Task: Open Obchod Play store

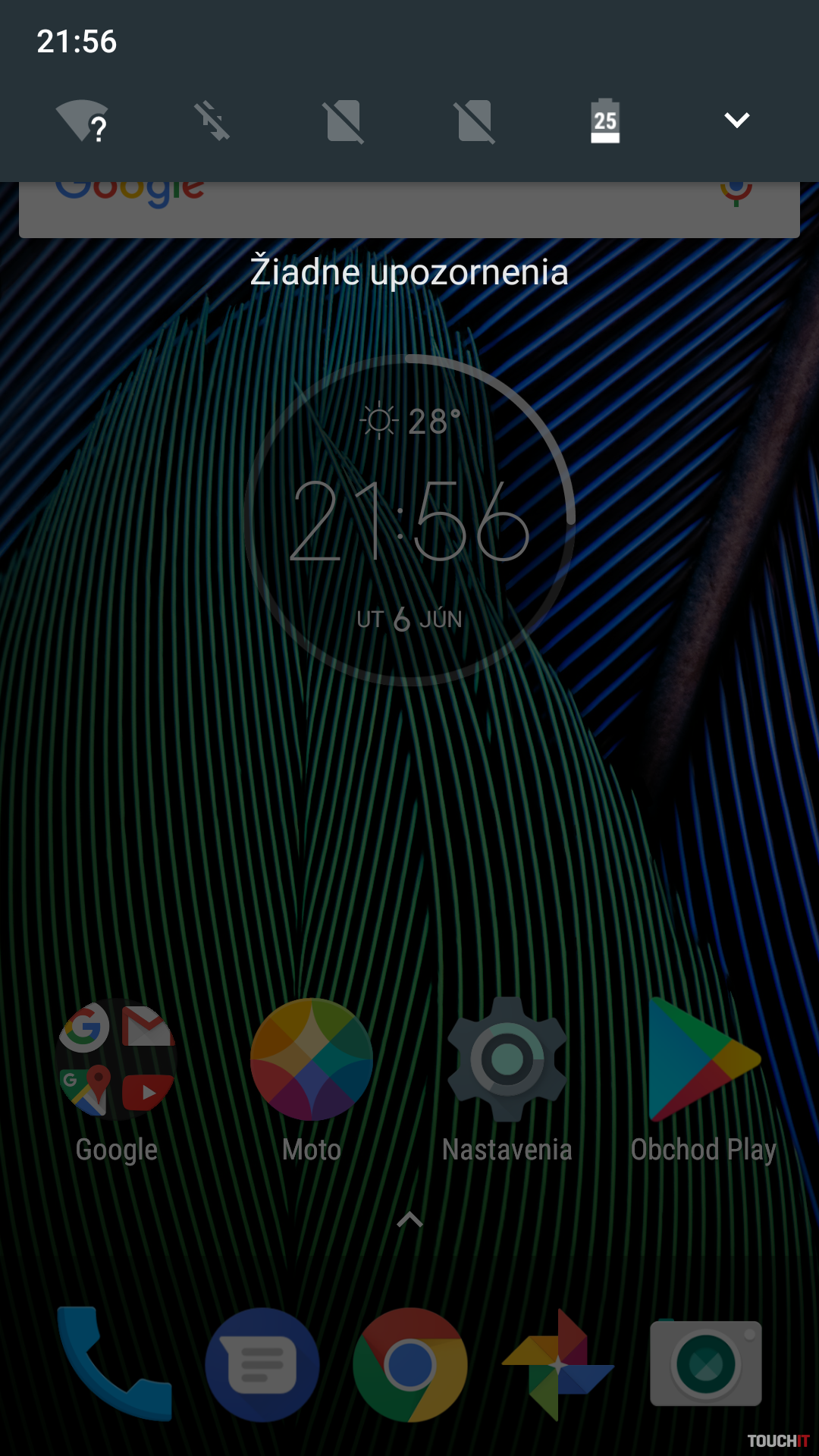Action: click(x=703, y=1060)
